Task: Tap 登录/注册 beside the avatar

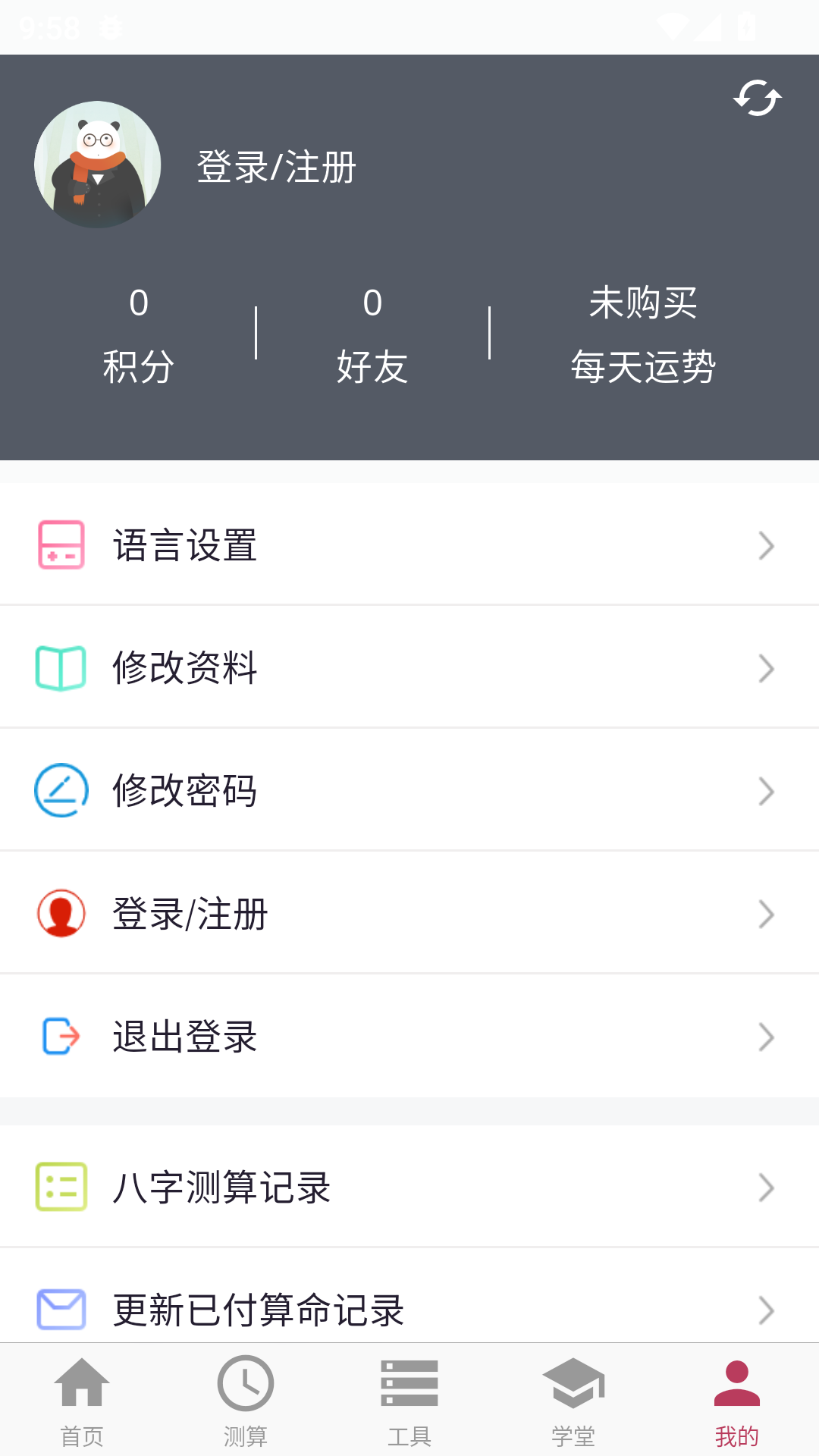Action: click(276, 167)
